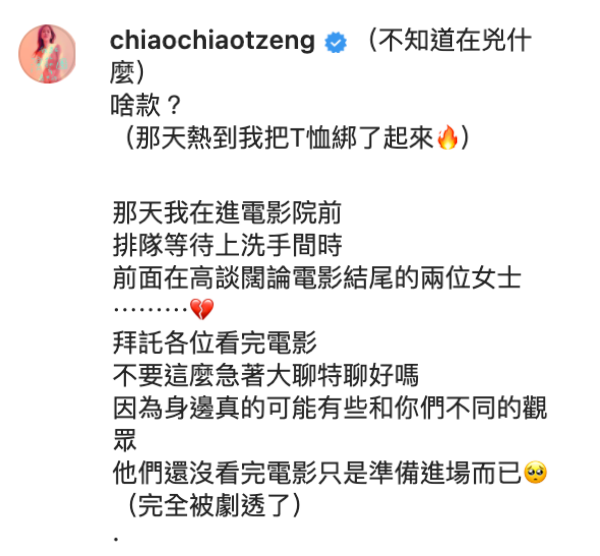The image size is (600, 556).
Task: Open the chiaochiaotzeng username link
Action: click(x=214, y=43)
